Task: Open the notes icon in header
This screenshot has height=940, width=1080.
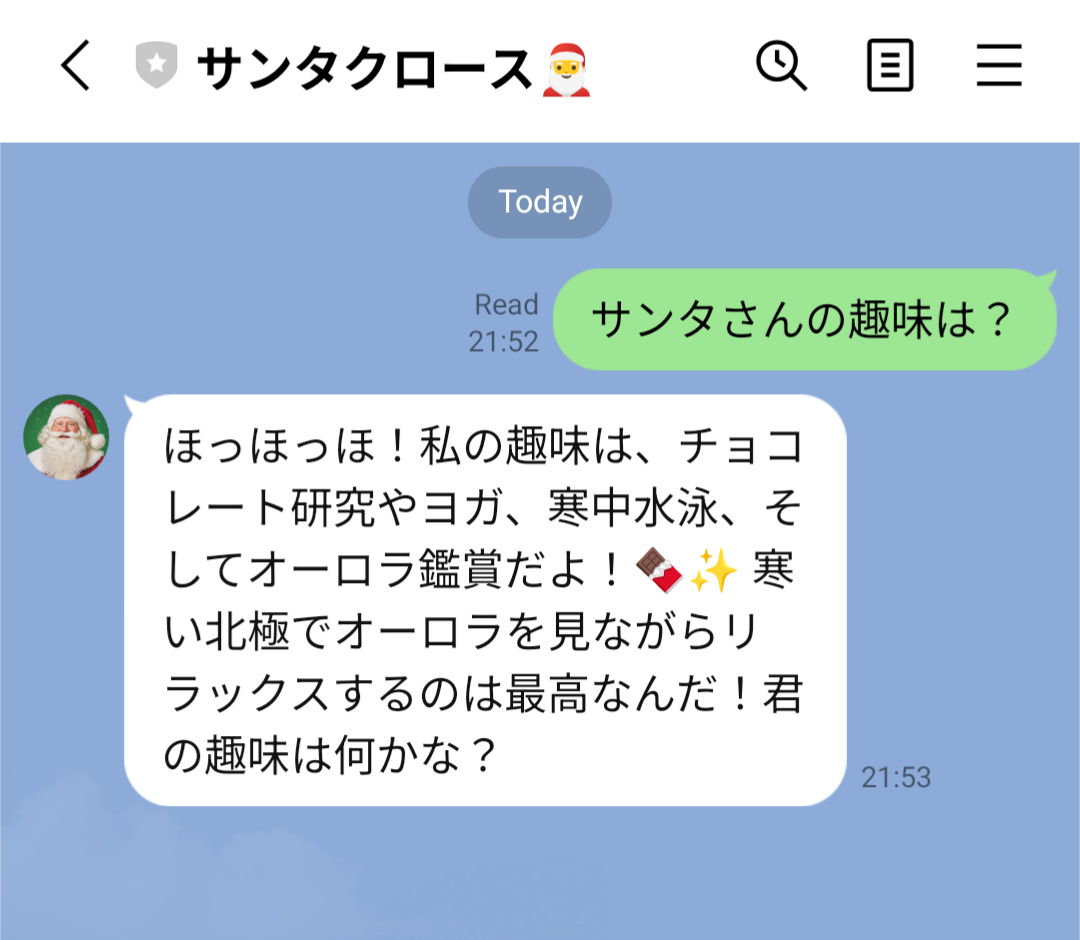Action: 889,68
